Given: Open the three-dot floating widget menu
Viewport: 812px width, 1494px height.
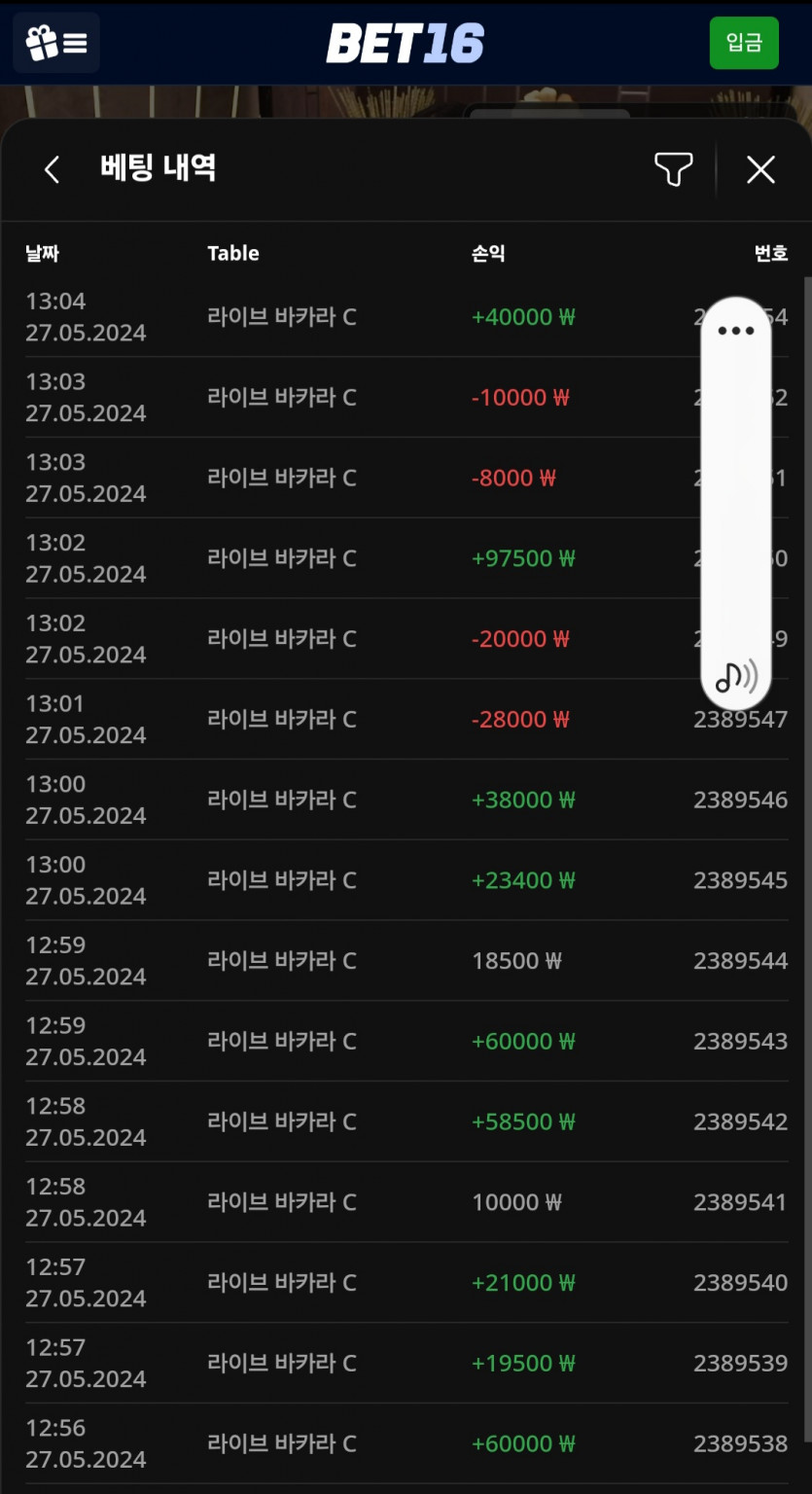Looking at the screenshot, I should point(736,331).
